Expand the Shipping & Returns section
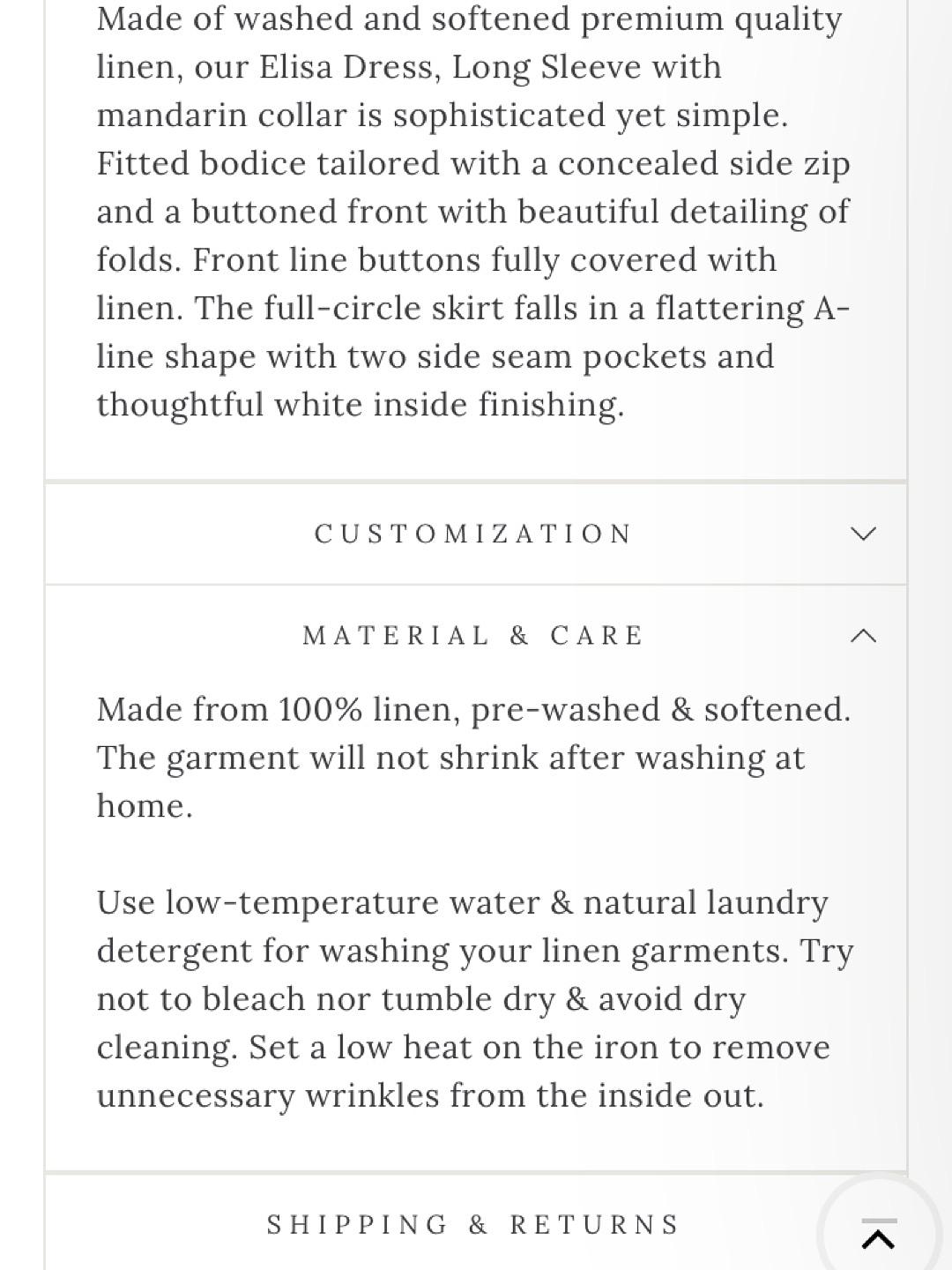This screenshot has height=1270, width=952. point(476,1224)
